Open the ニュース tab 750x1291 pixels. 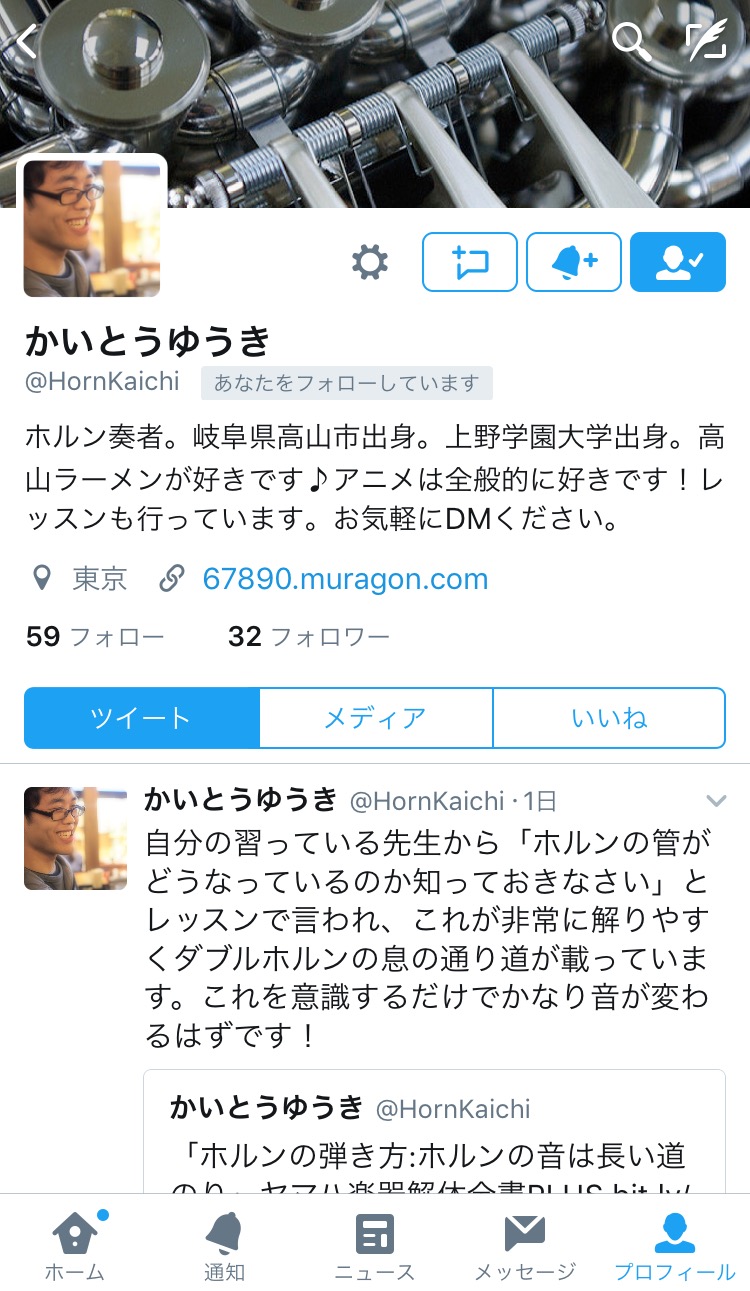374,1245
